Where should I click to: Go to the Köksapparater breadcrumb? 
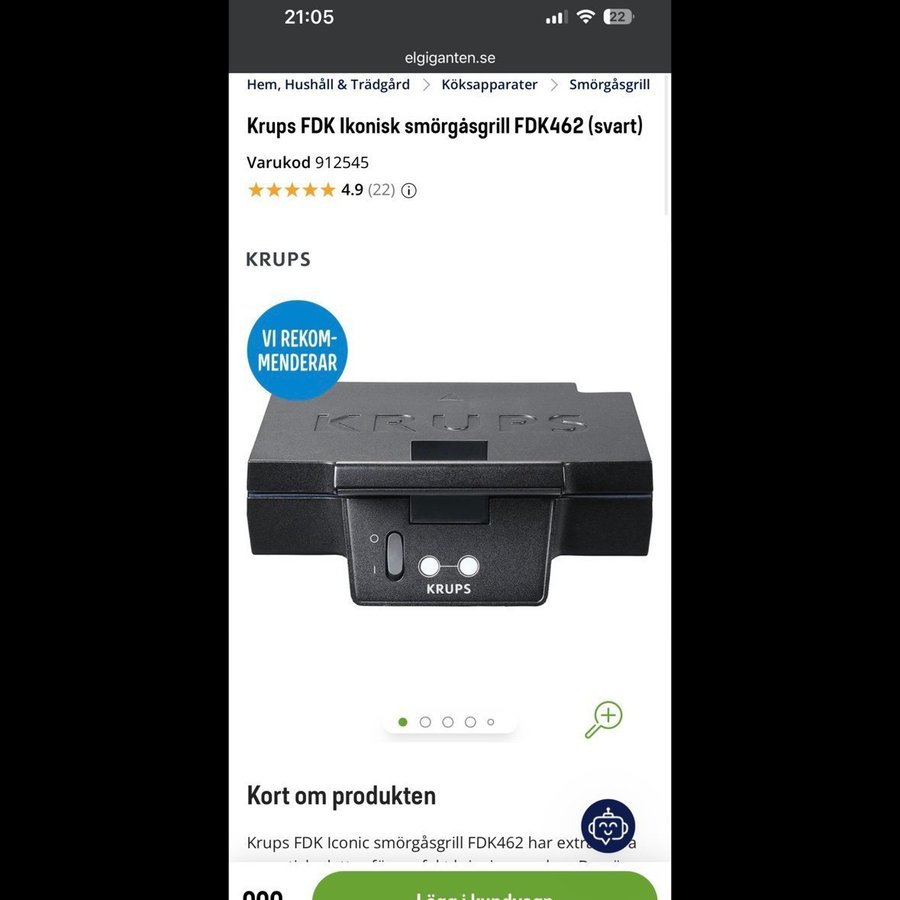tap(489, 85)
